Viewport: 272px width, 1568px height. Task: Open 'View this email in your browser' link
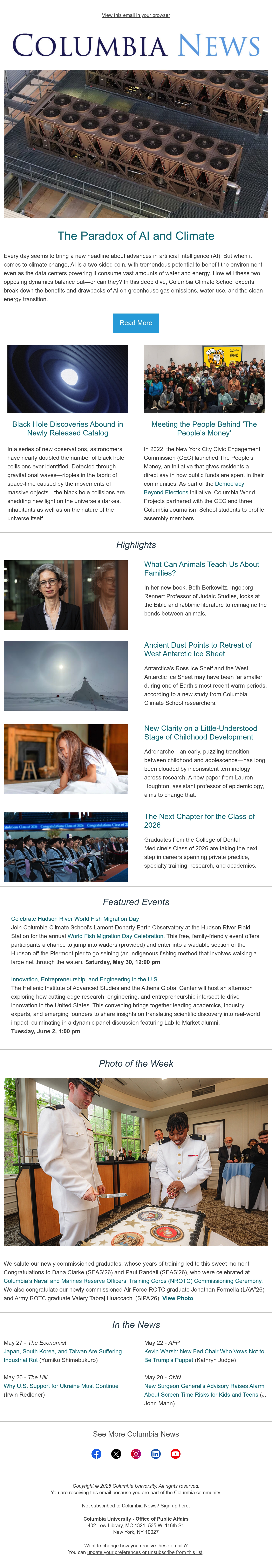click(136, 15)
